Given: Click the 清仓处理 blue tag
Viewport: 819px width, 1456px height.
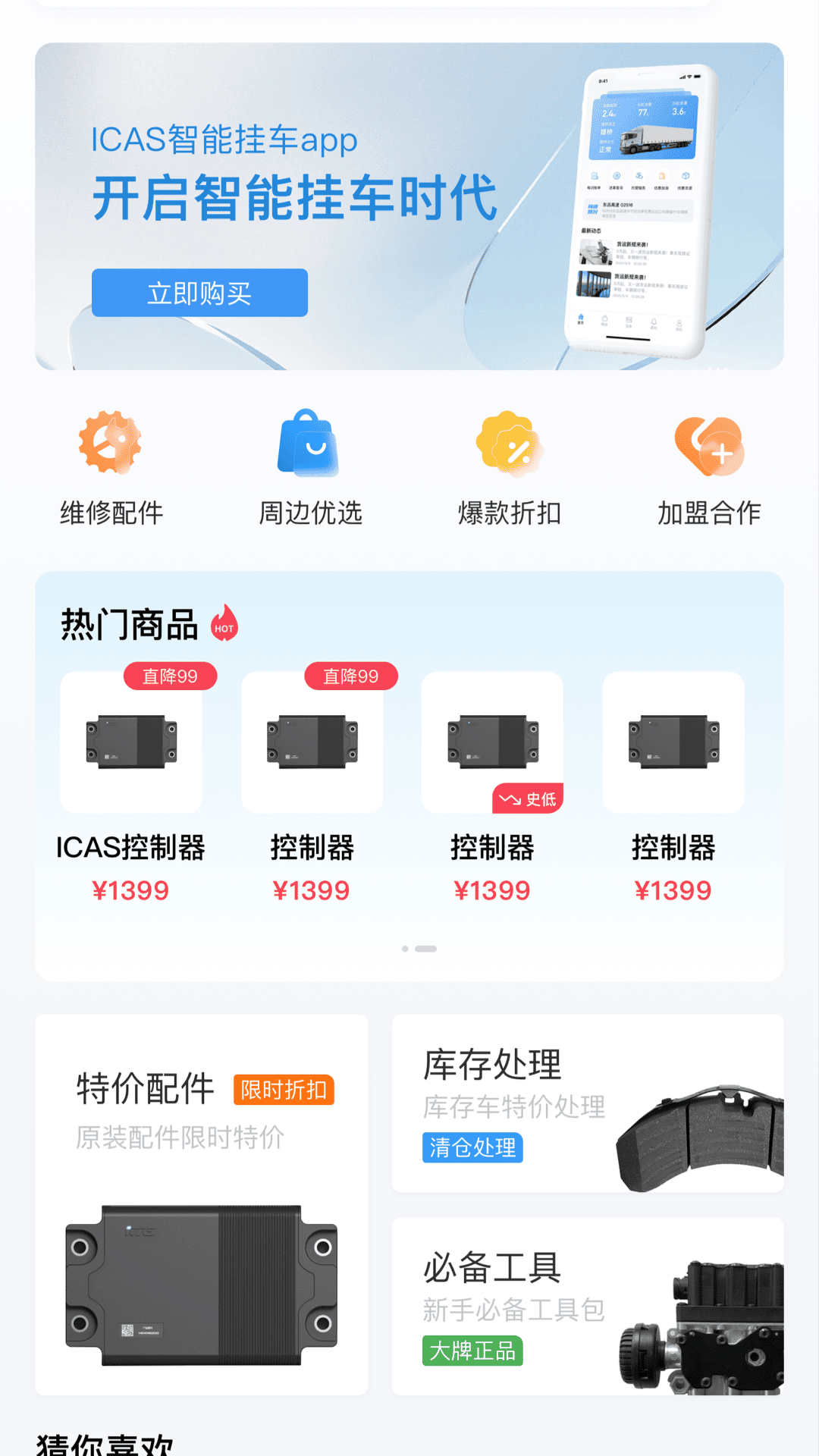Looking at the screenshot, I should click(473, 1149).
